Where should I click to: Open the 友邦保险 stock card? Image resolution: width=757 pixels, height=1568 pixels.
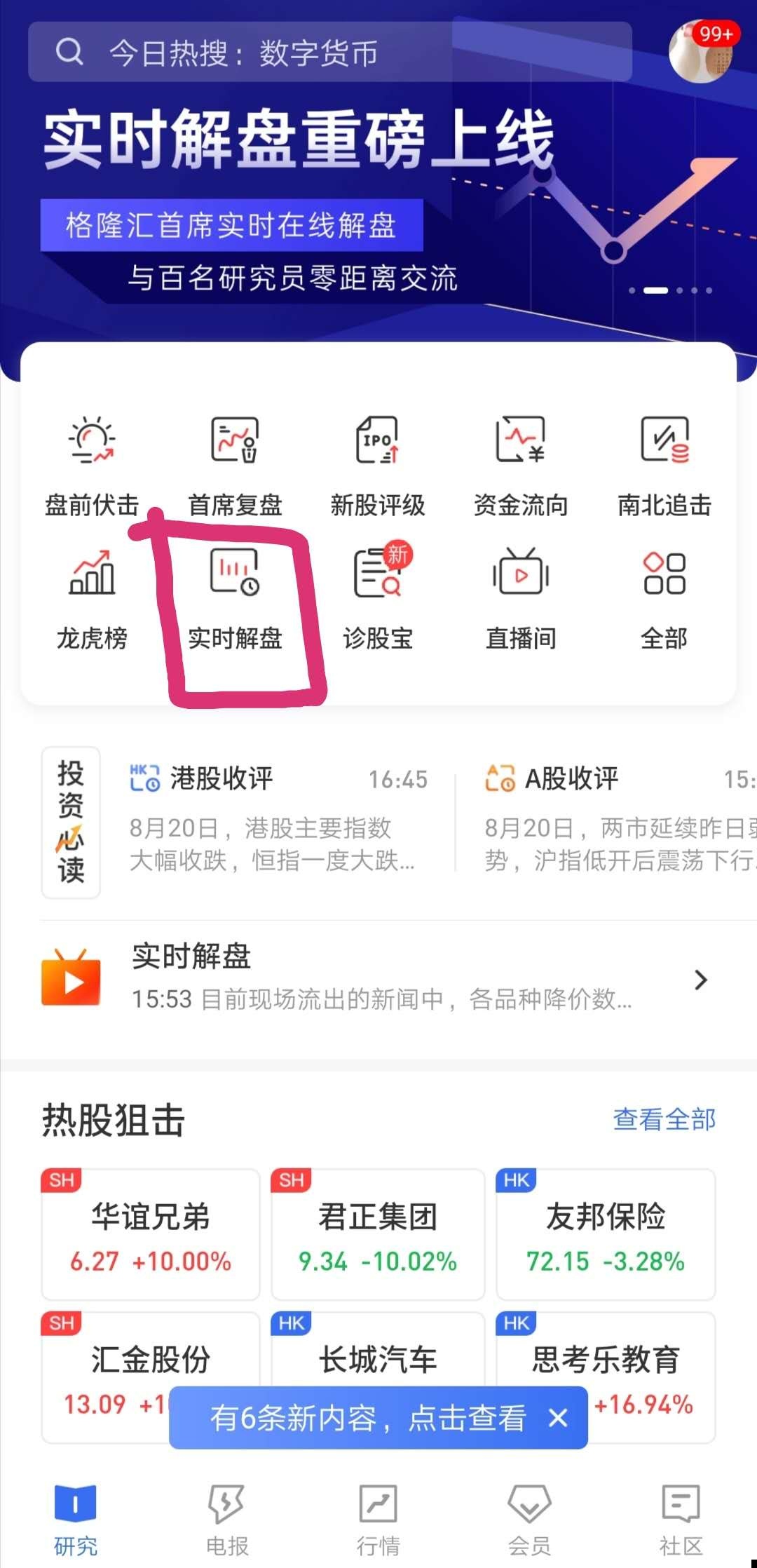click(x=606, y=1234)
